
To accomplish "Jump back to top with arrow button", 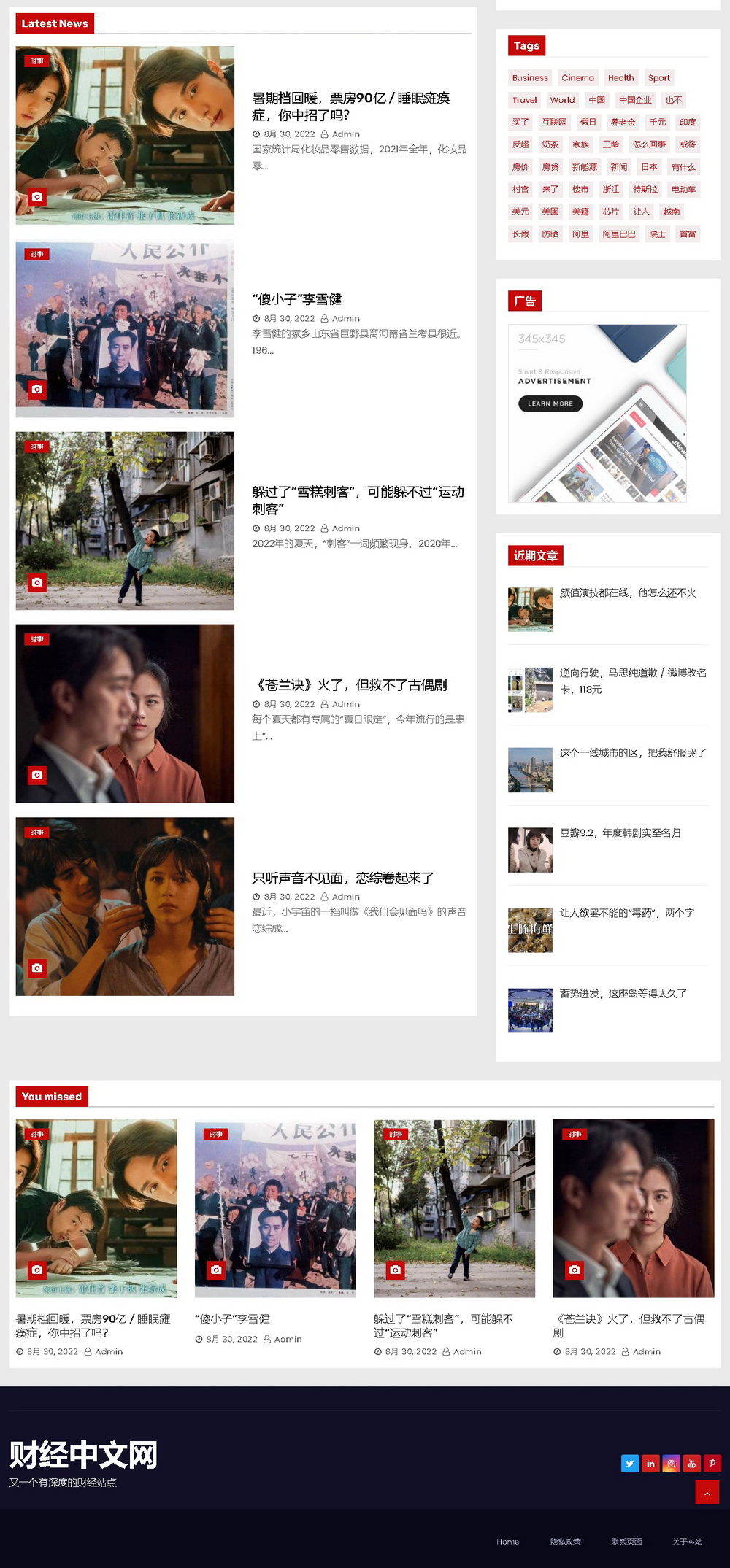I will 707,1493.
